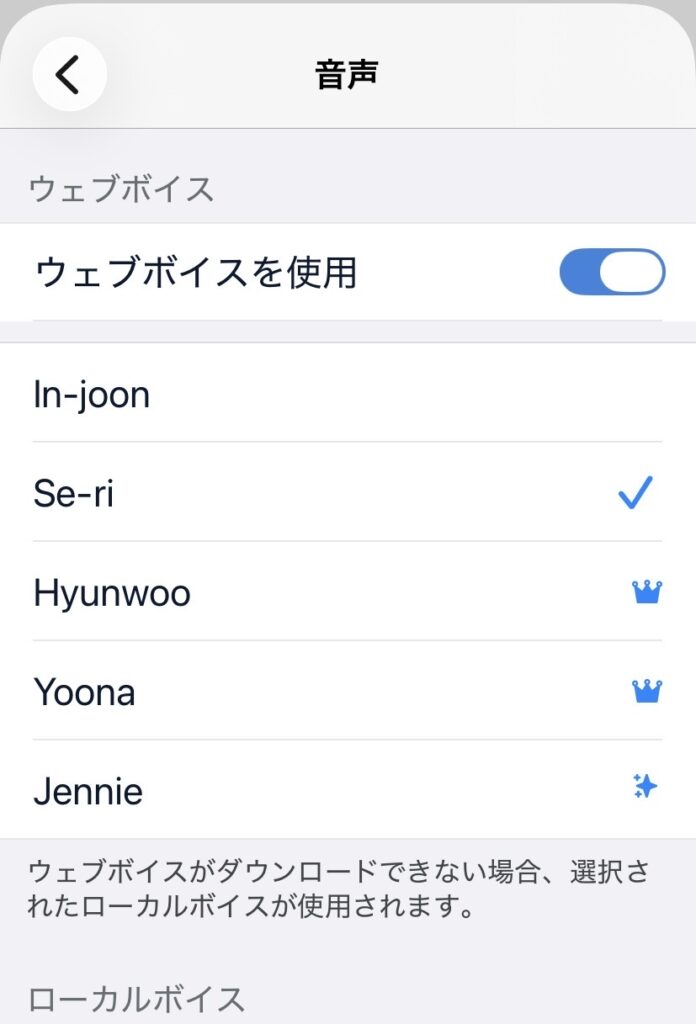The height and width of the screenshot is (1024, 696).
Task: Pick the premium Hyunwoo voice
Action: (347, 593)
